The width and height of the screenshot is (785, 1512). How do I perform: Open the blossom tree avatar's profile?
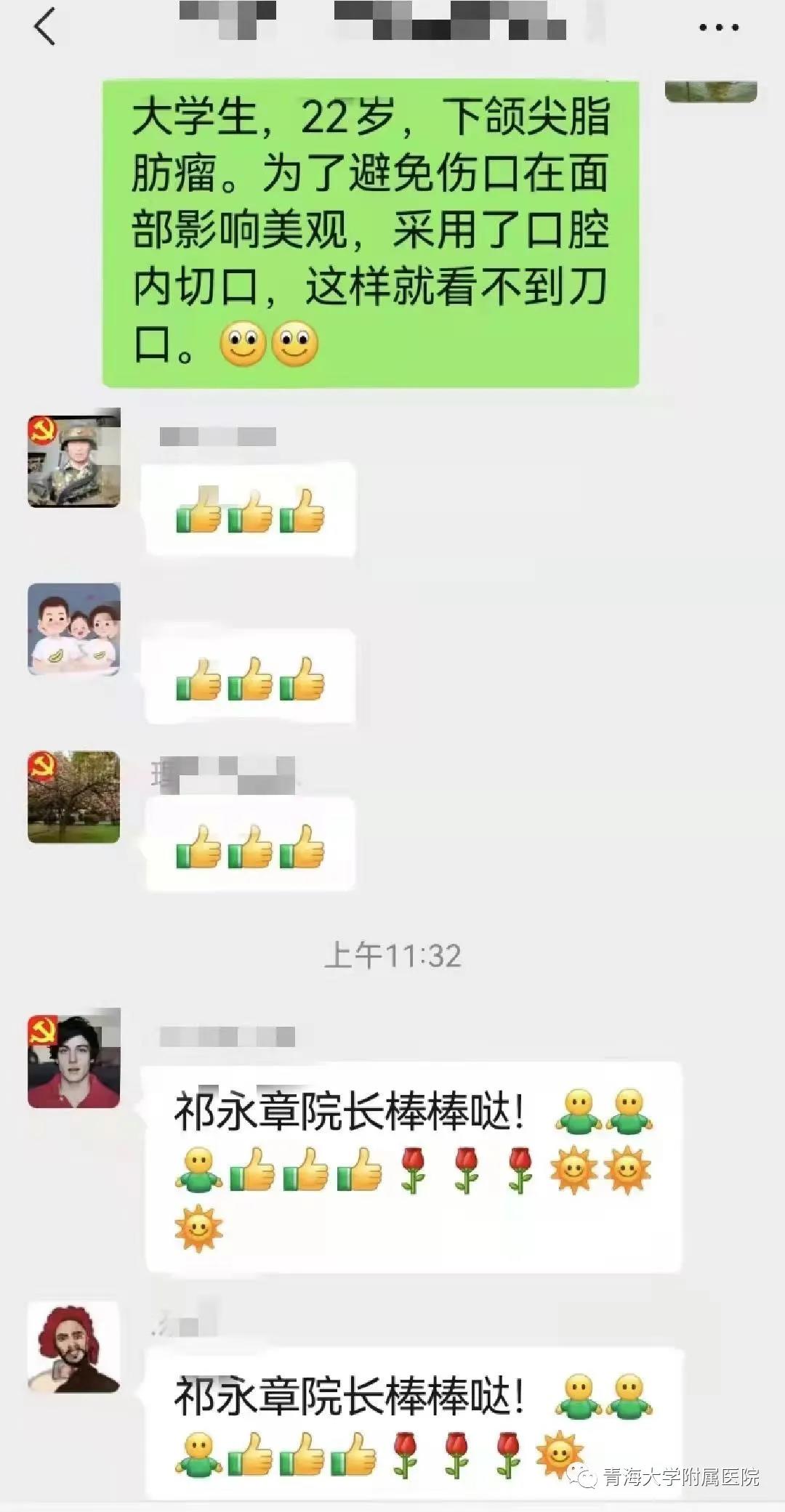click(x=74, y=797)
